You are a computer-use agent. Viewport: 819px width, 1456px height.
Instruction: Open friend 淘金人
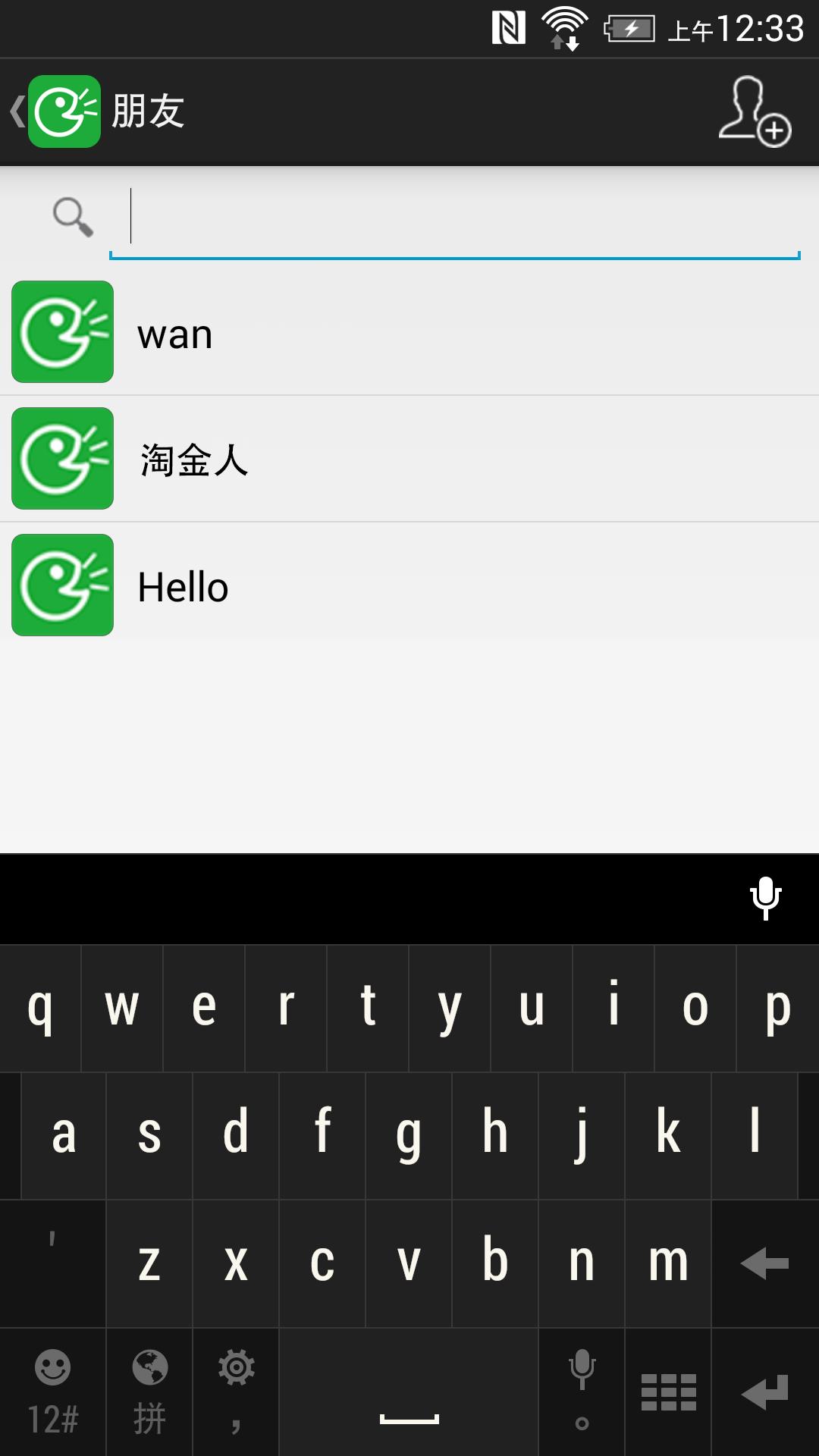pos(409,459)
